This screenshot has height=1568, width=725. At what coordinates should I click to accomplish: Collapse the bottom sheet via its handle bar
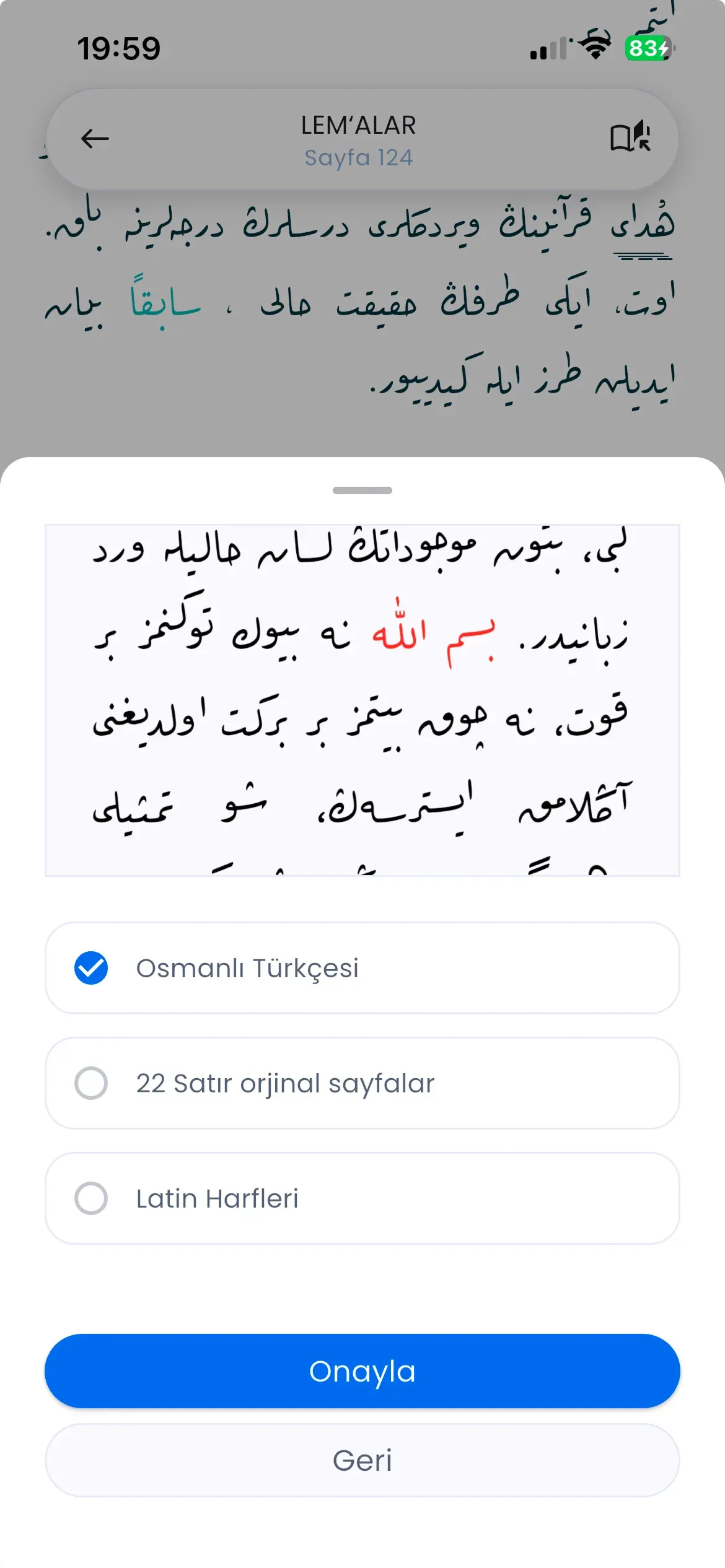pyautogui.click(x=362, y=489)
